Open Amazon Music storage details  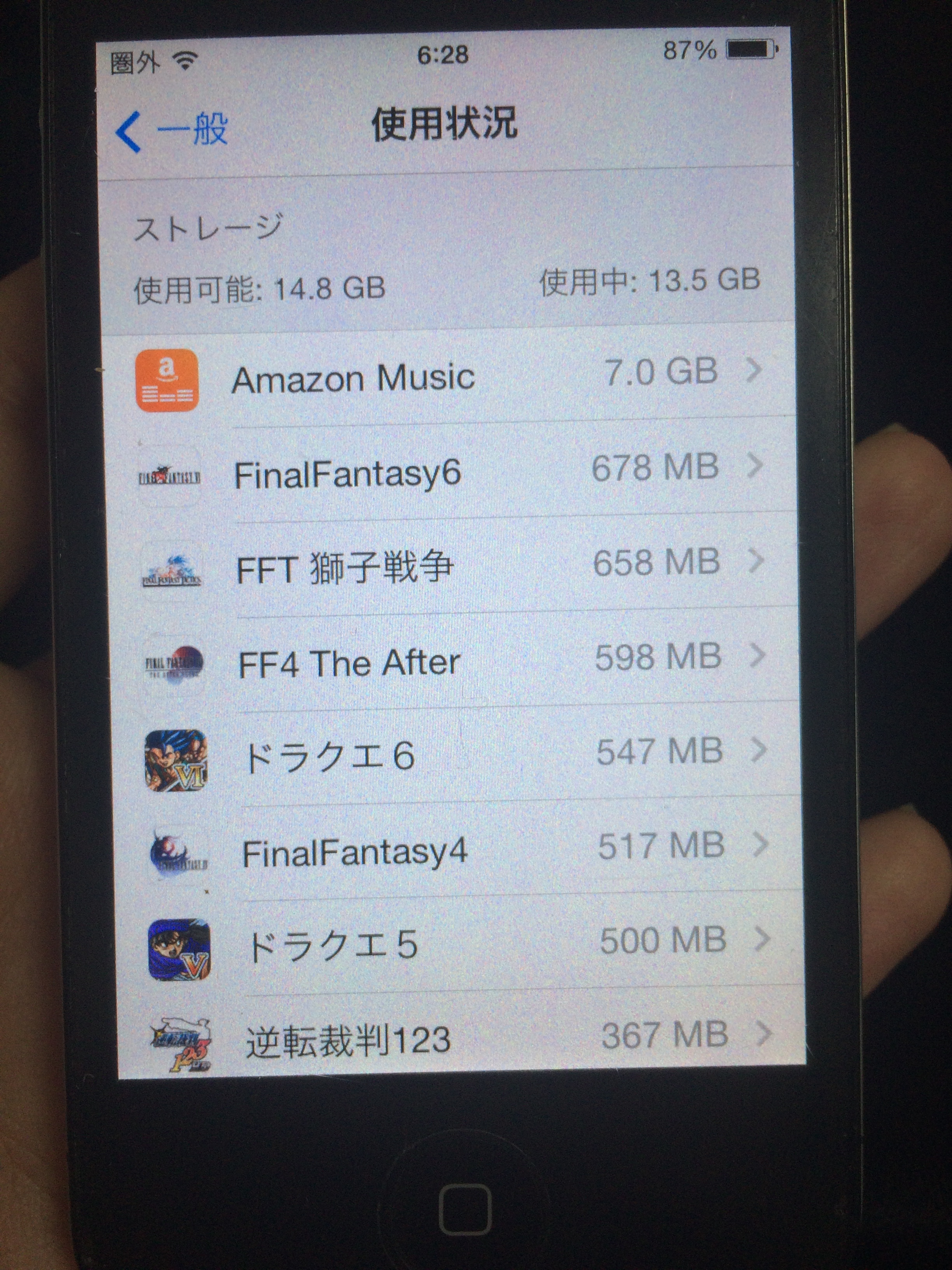pyautogui.click(x=448, y=377)
